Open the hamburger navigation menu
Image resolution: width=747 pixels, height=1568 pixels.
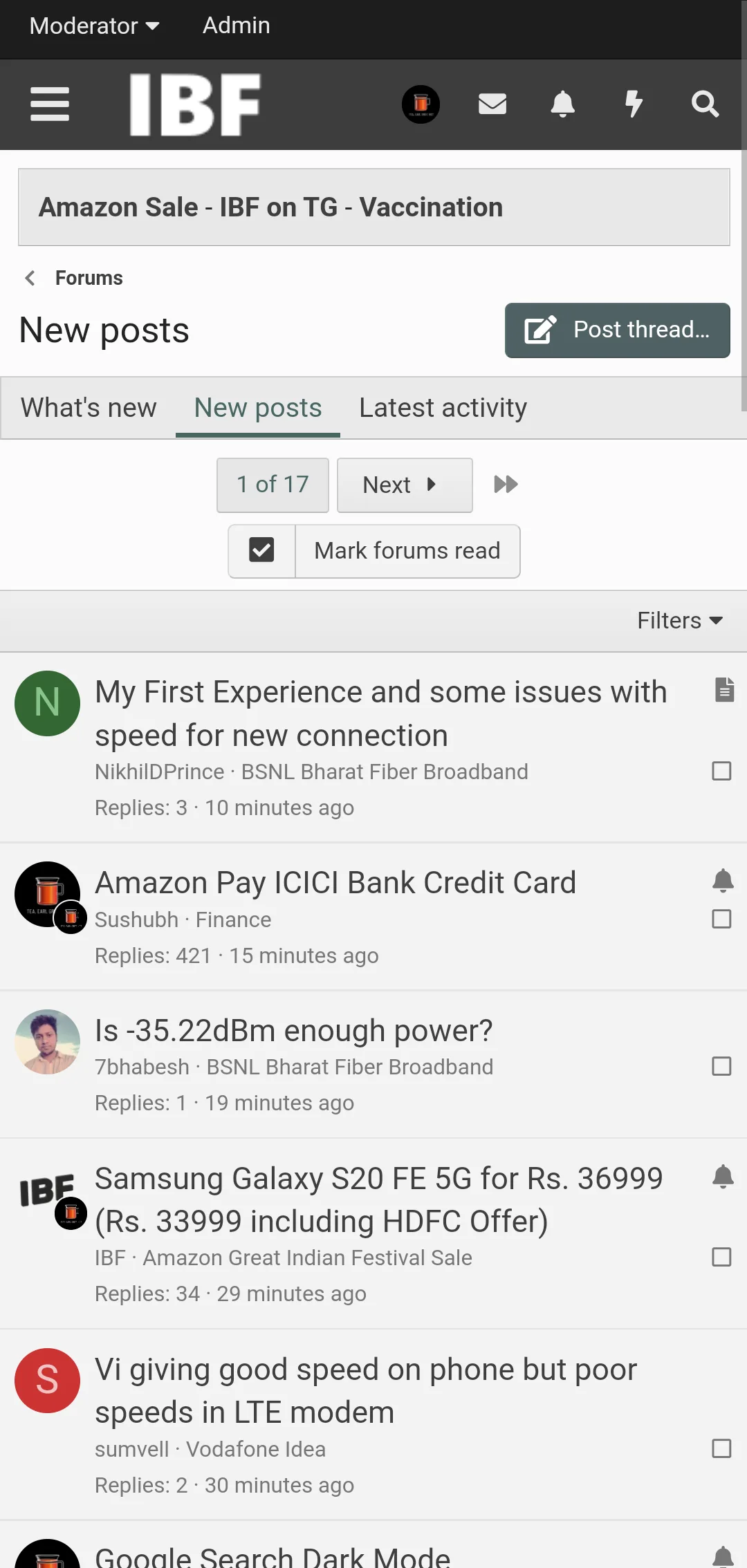pos(50,104)
